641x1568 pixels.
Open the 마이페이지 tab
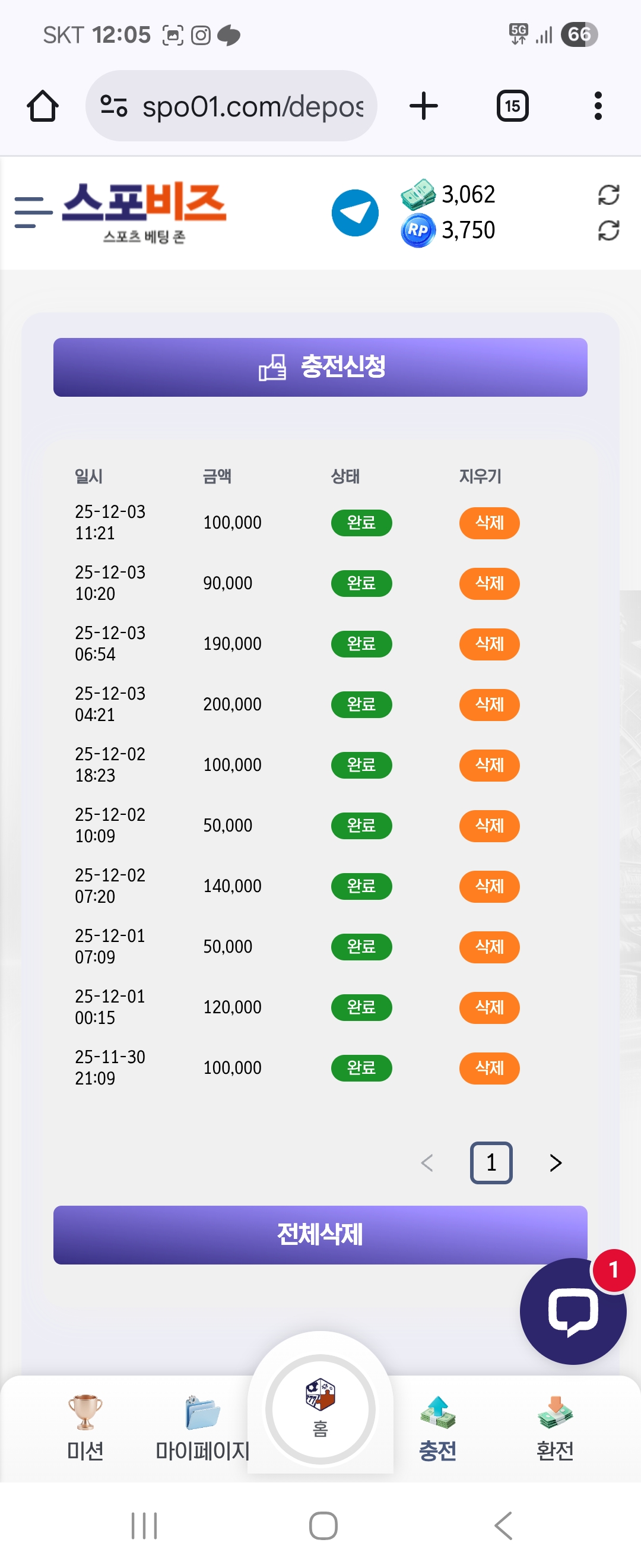202,1427
